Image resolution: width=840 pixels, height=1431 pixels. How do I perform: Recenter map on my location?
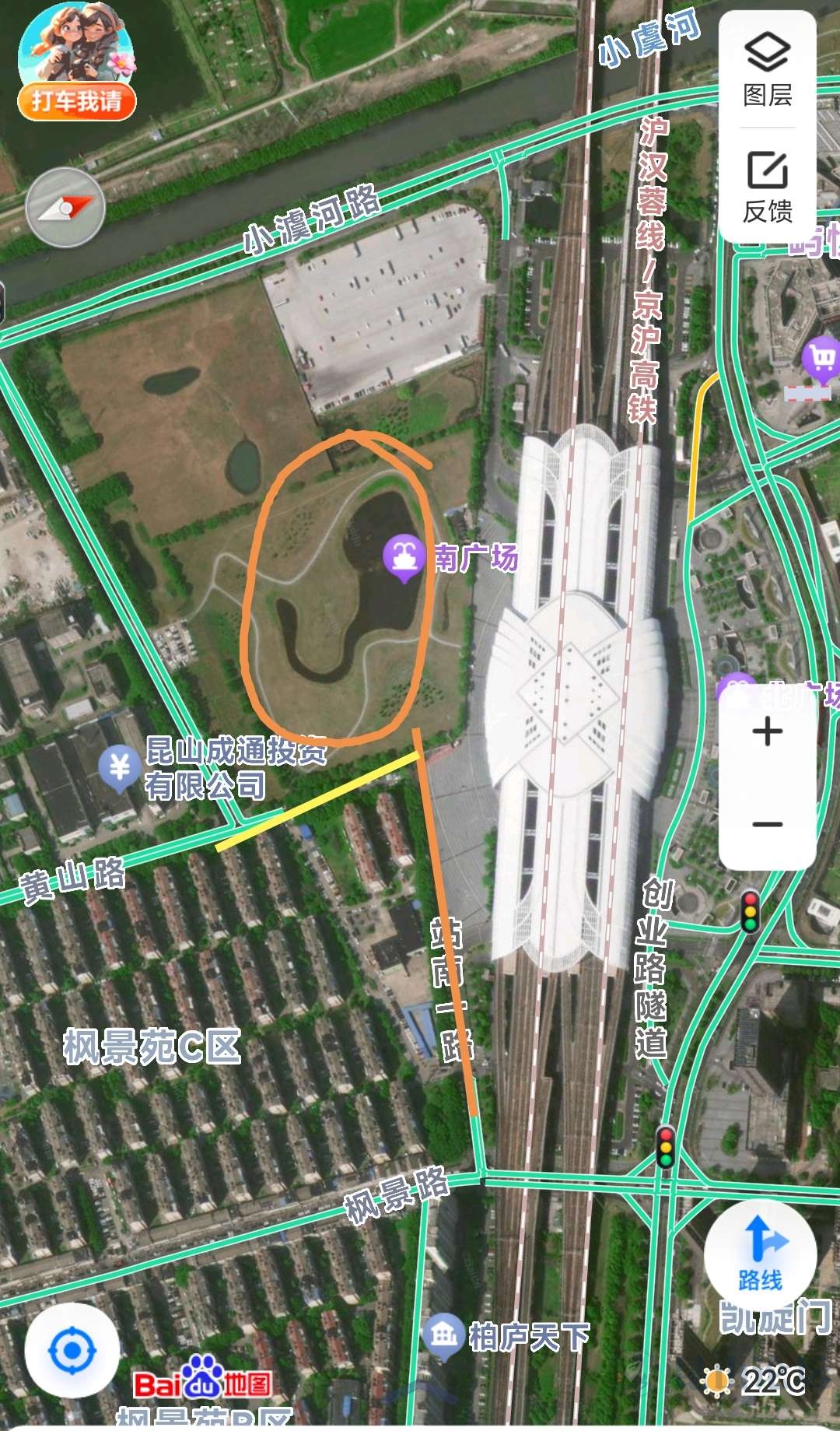(72, 1350)
